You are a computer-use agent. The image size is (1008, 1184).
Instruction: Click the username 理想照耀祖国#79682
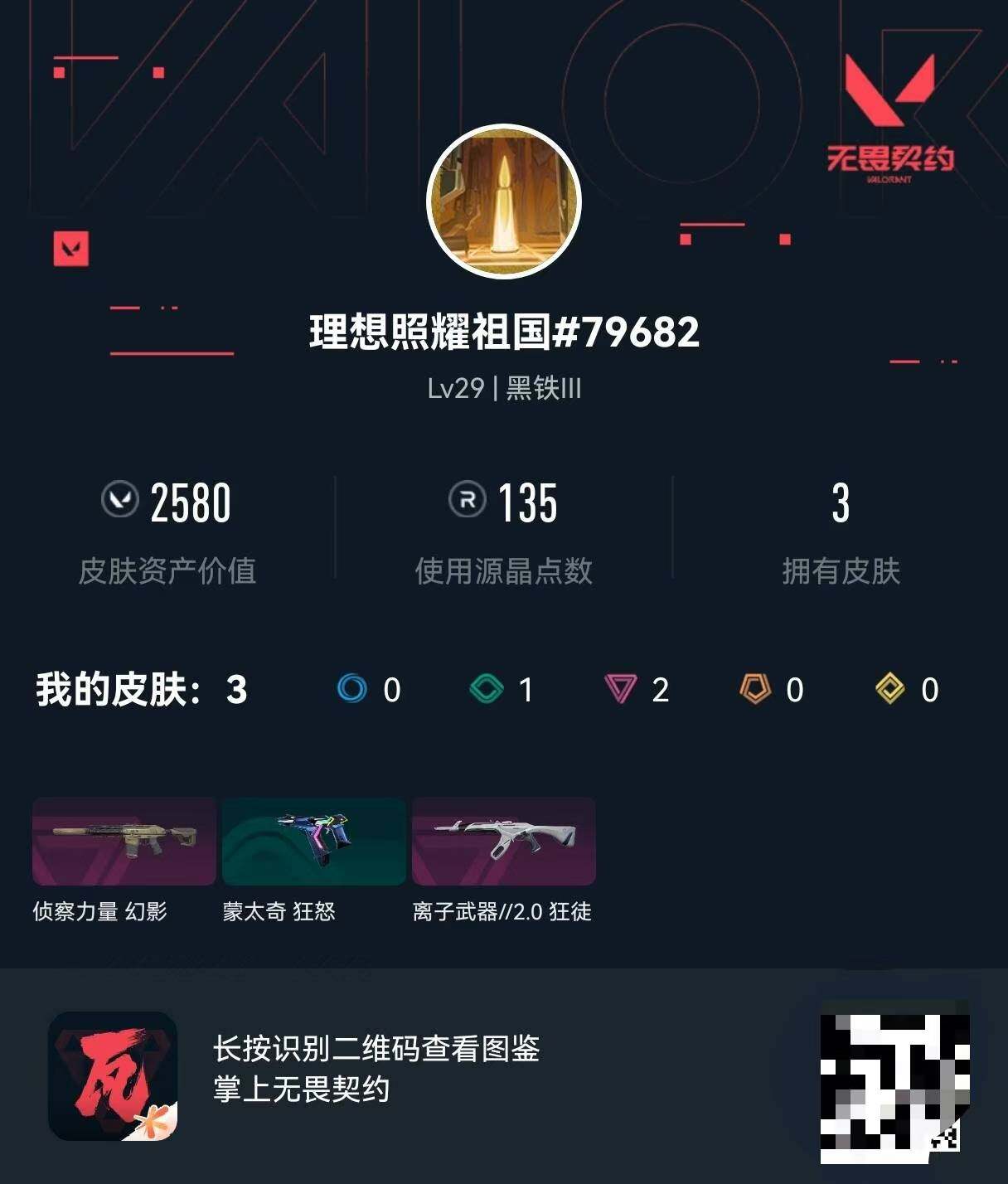click(x=503, y=331)
